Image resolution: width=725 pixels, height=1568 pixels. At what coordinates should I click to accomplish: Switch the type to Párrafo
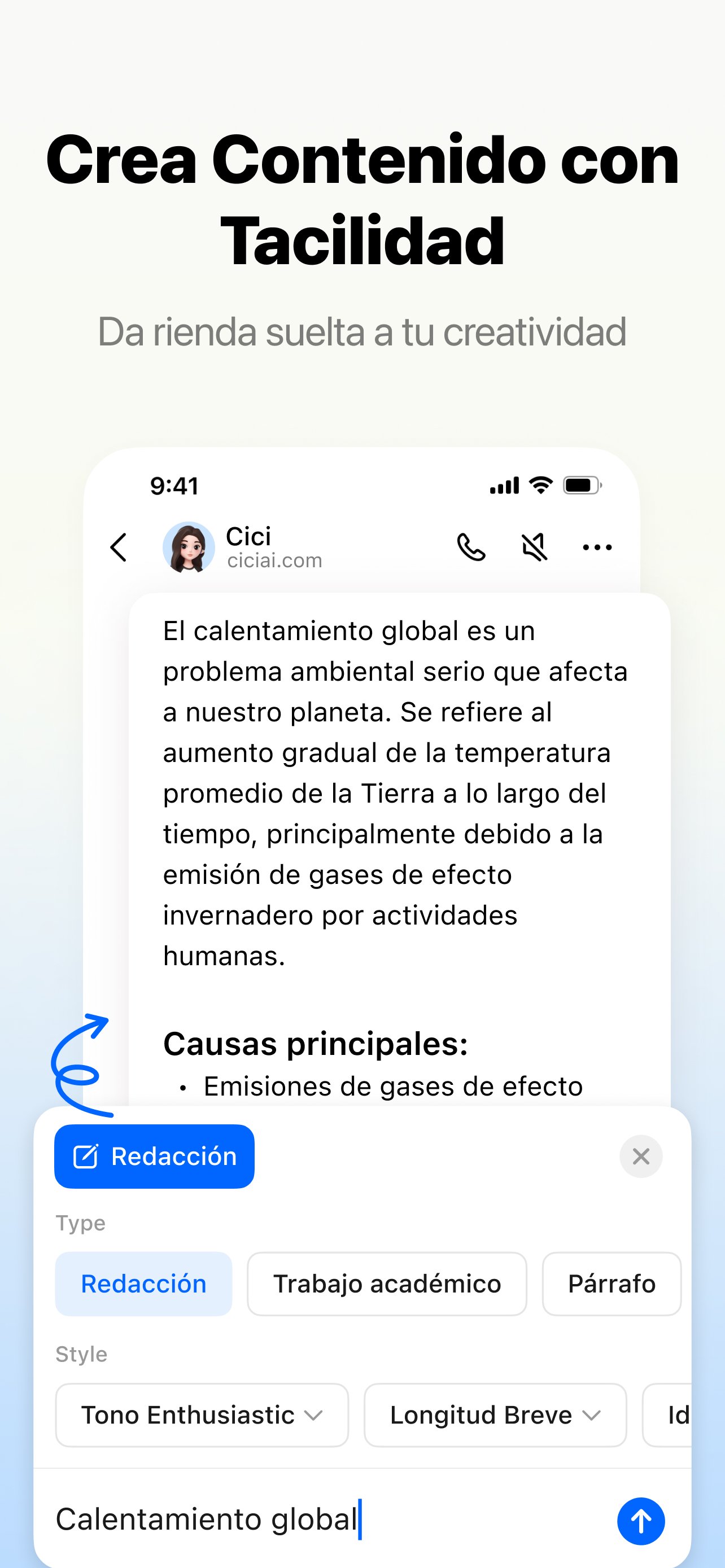coord(611,1284)
